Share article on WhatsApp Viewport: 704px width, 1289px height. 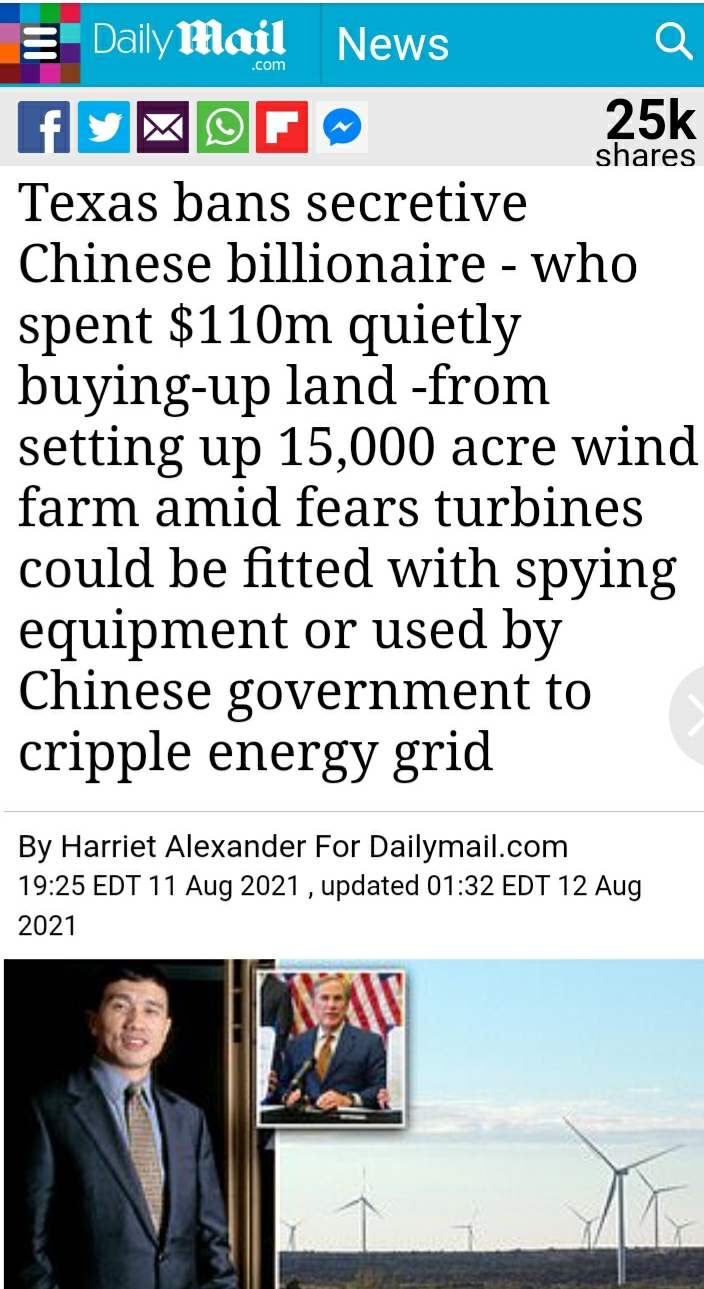tap(222, 127)
